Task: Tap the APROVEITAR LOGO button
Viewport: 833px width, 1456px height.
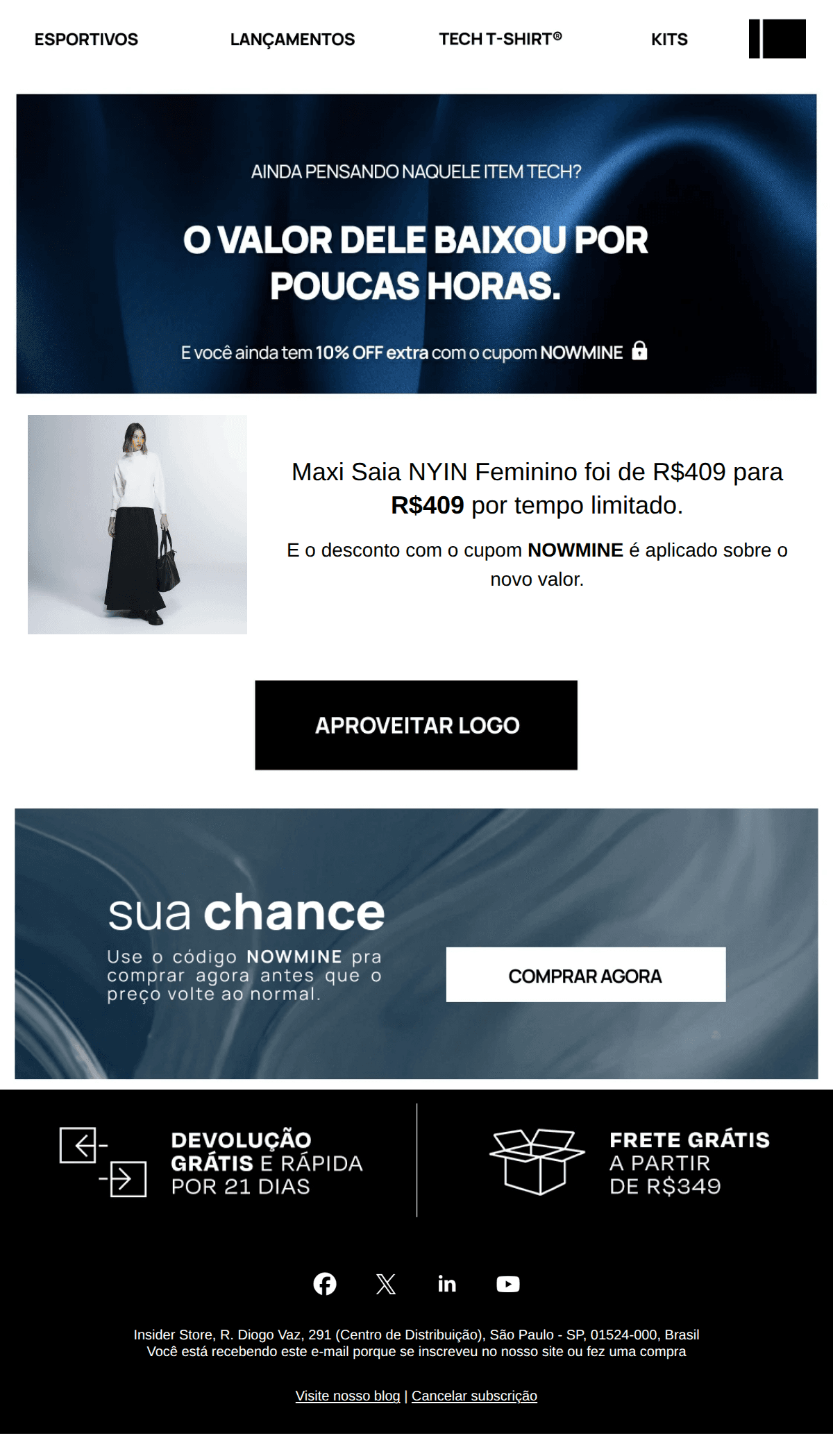Action: coord(416,725)
